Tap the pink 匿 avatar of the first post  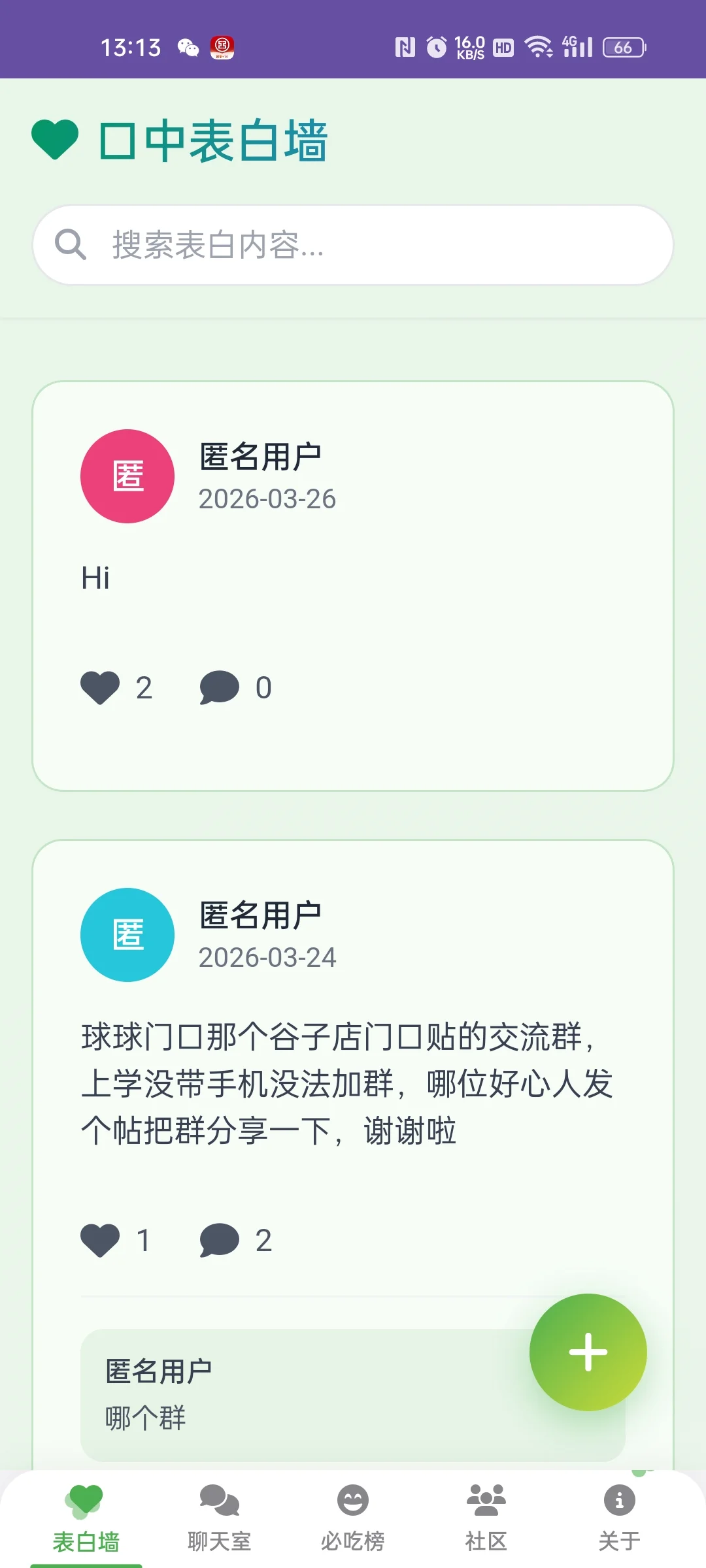[127, 476]
